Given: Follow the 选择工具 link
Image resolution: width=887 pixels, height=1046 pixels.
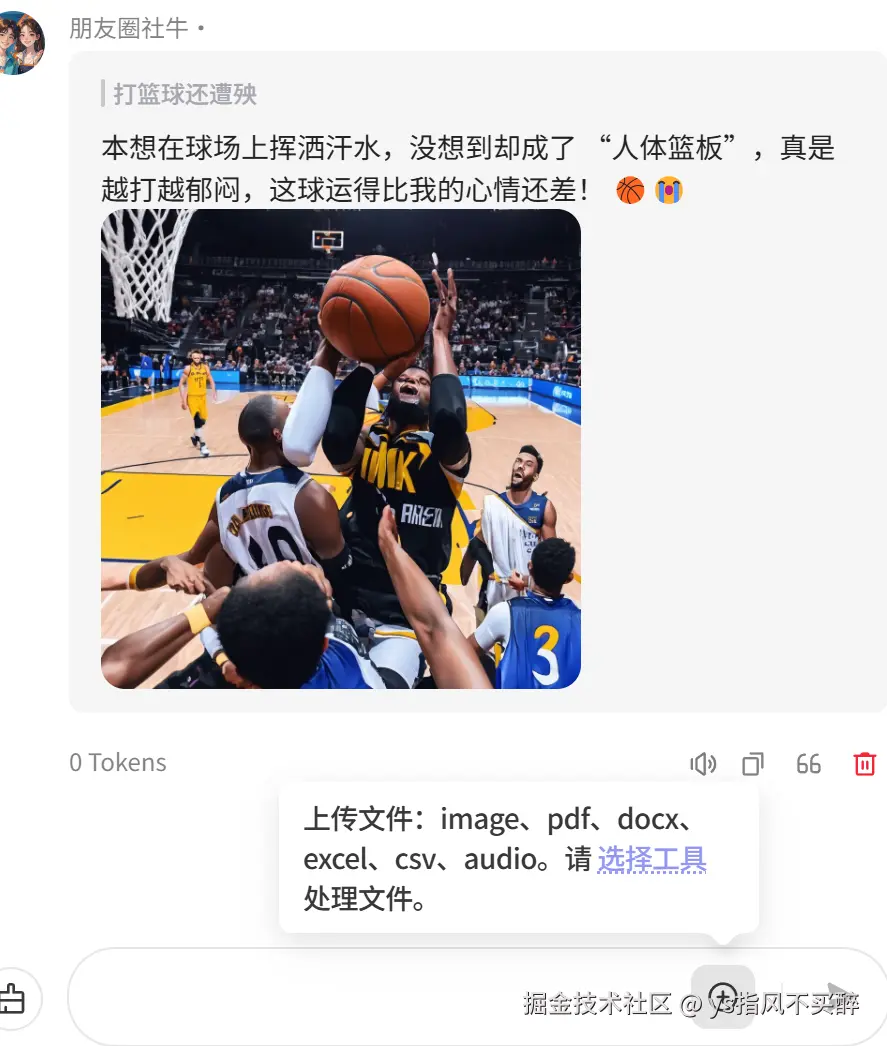Looking at the screenshot, I should (x=652, y=859).
